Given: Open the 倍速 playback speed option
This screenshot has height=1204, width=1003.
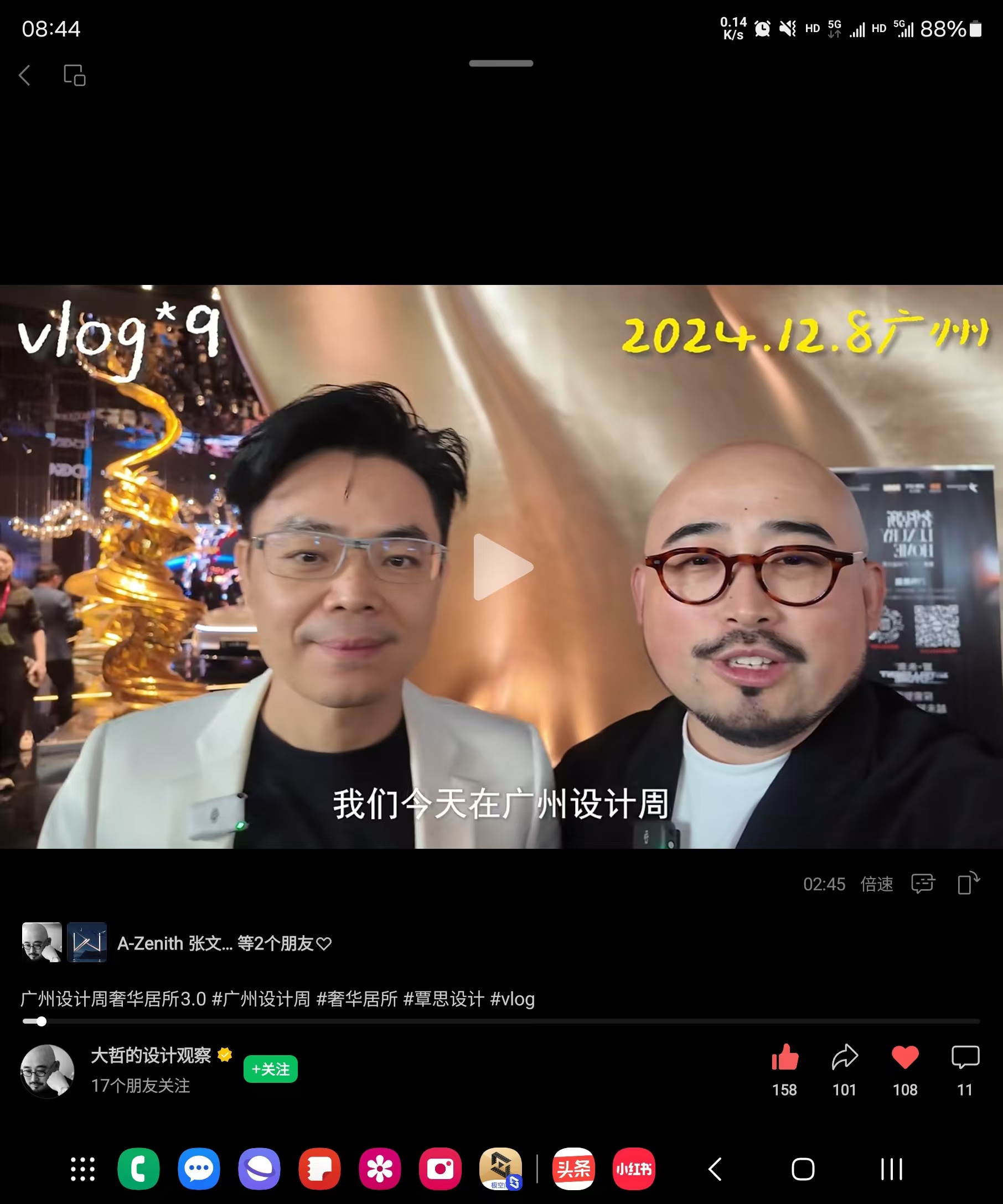Looking at the screenshot, I should (x=876, y=884).
